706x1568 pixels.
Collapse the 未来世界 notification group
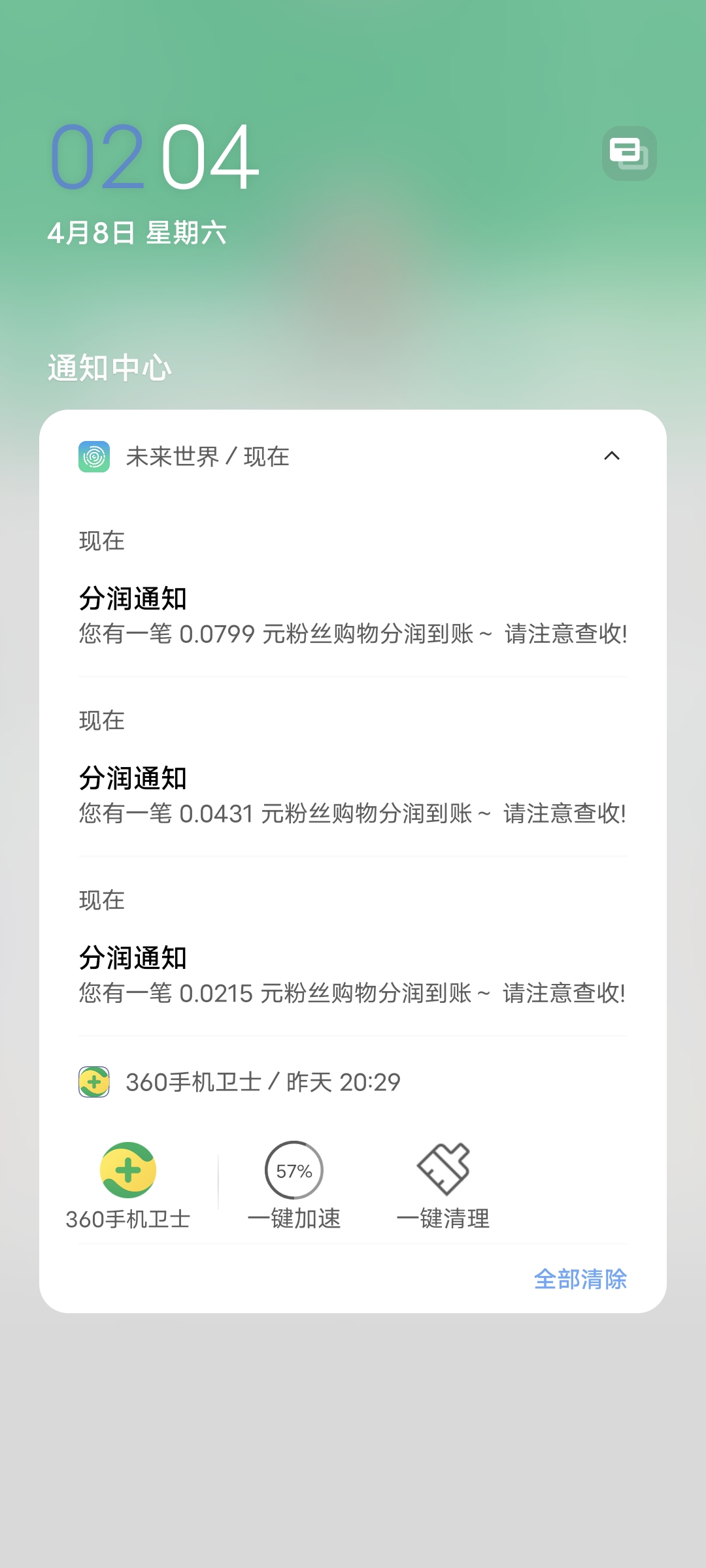(613, 456)
